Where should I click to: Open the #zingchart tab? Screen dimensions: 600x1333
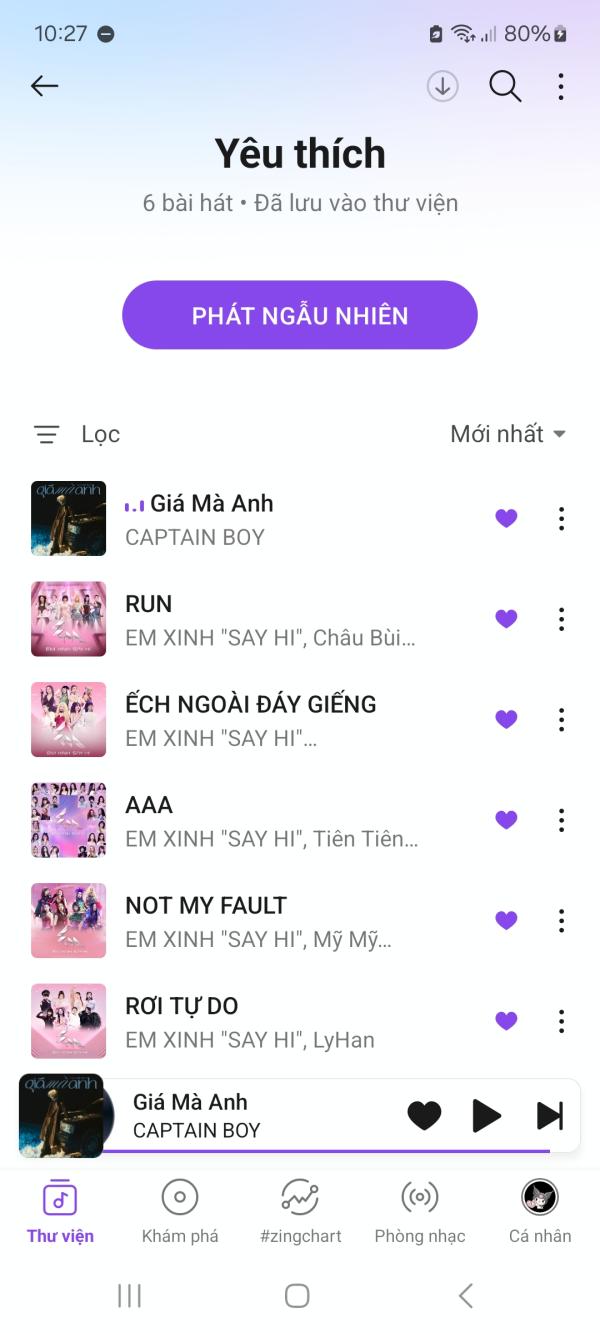[x=300, y=1211]
